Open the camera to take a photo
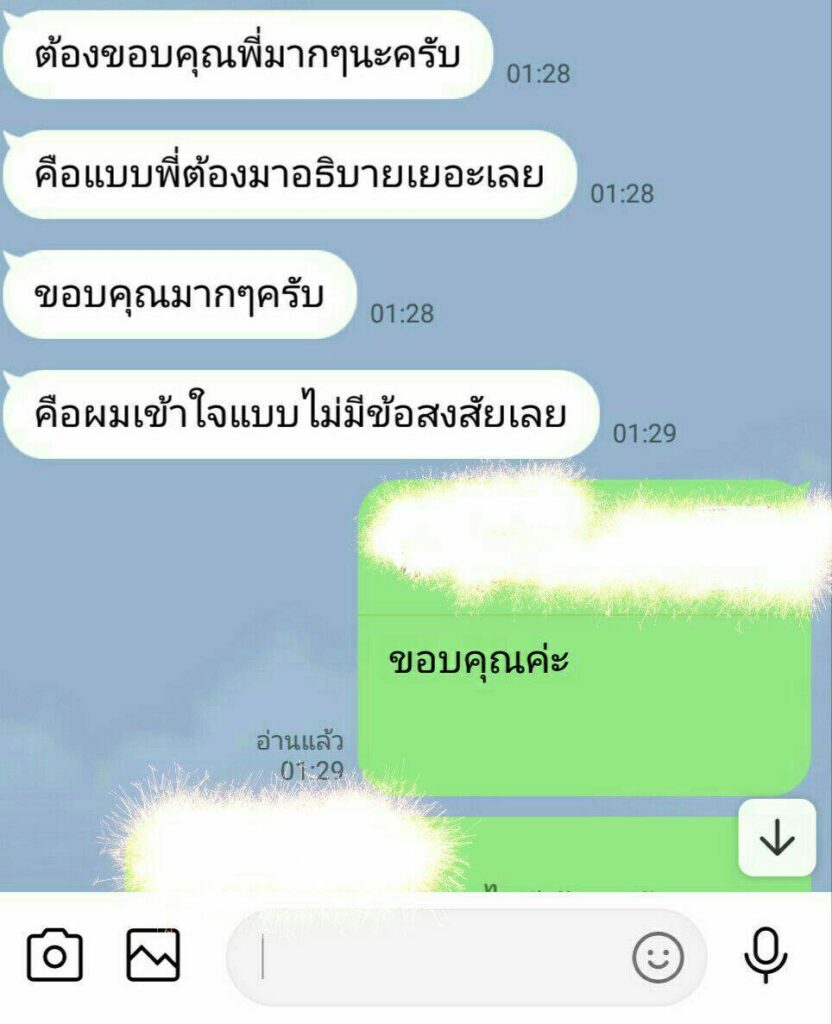This screenshot has height=1024, width=832. [x=55, y=957]
